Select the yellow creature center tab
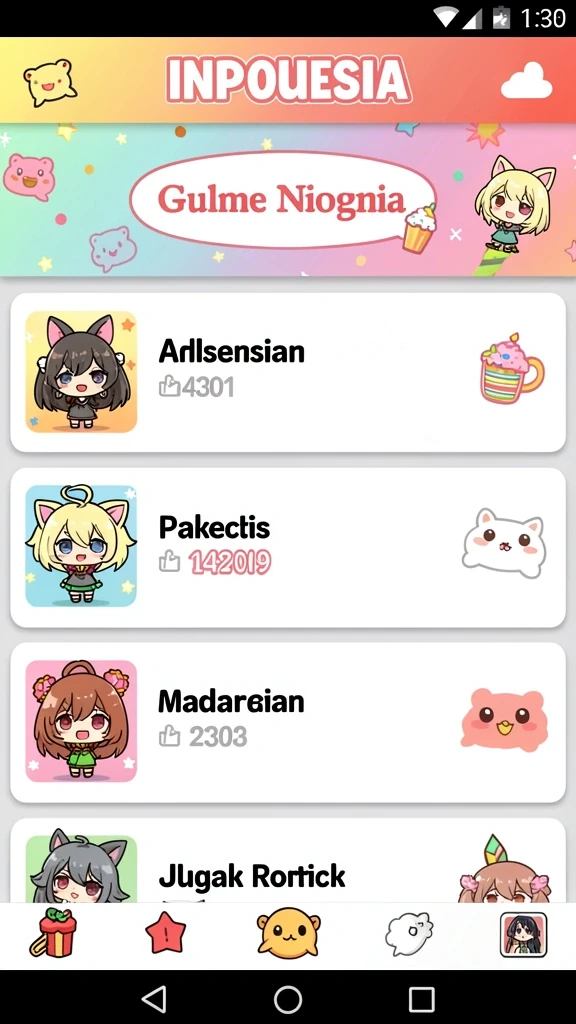Image resolution: width=576 pixels, height=1024 pixels. [x=288, y=935]
